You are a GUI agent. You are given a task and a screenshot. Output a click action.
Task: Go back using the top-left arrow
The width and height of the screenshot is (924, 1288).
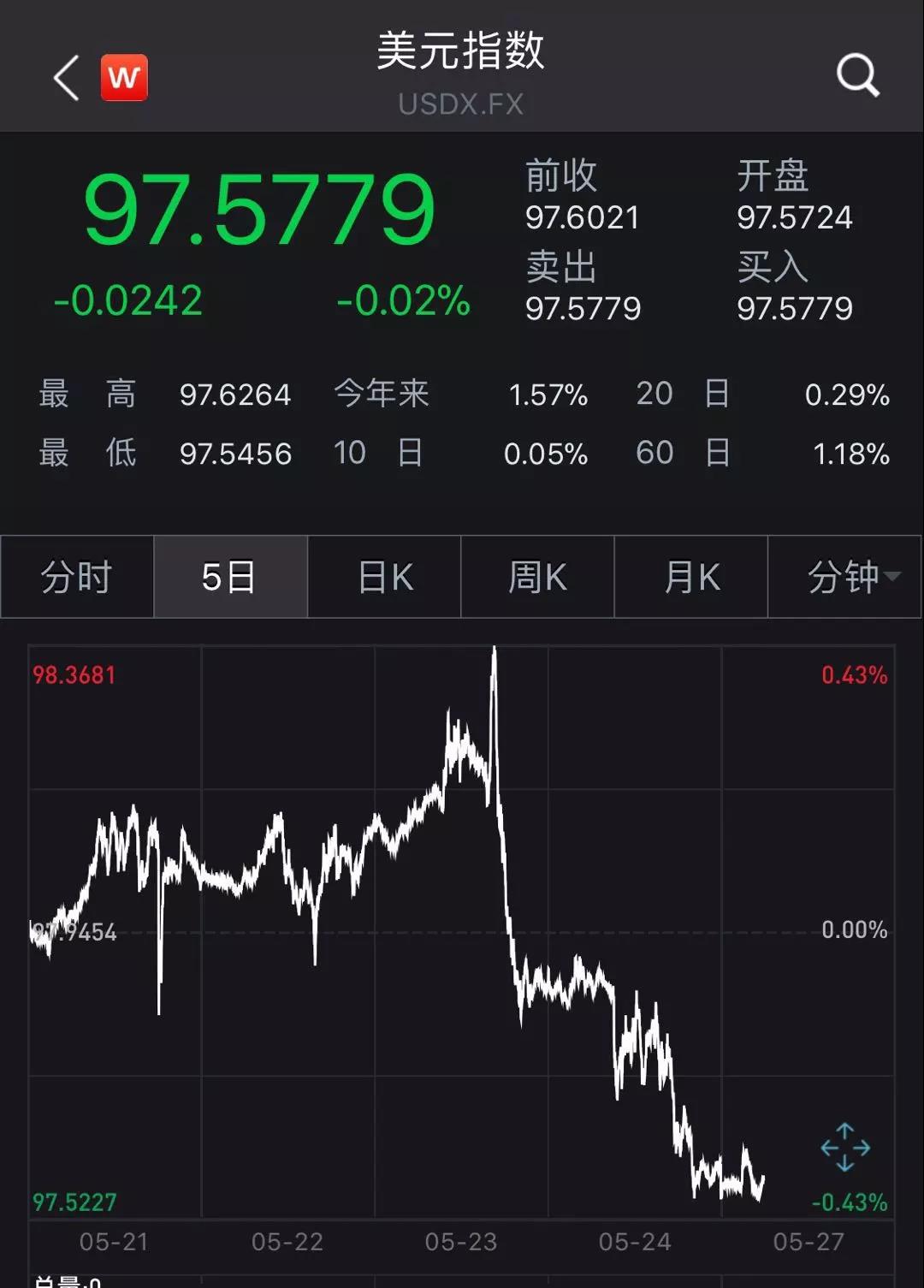[x=67, y=78]
